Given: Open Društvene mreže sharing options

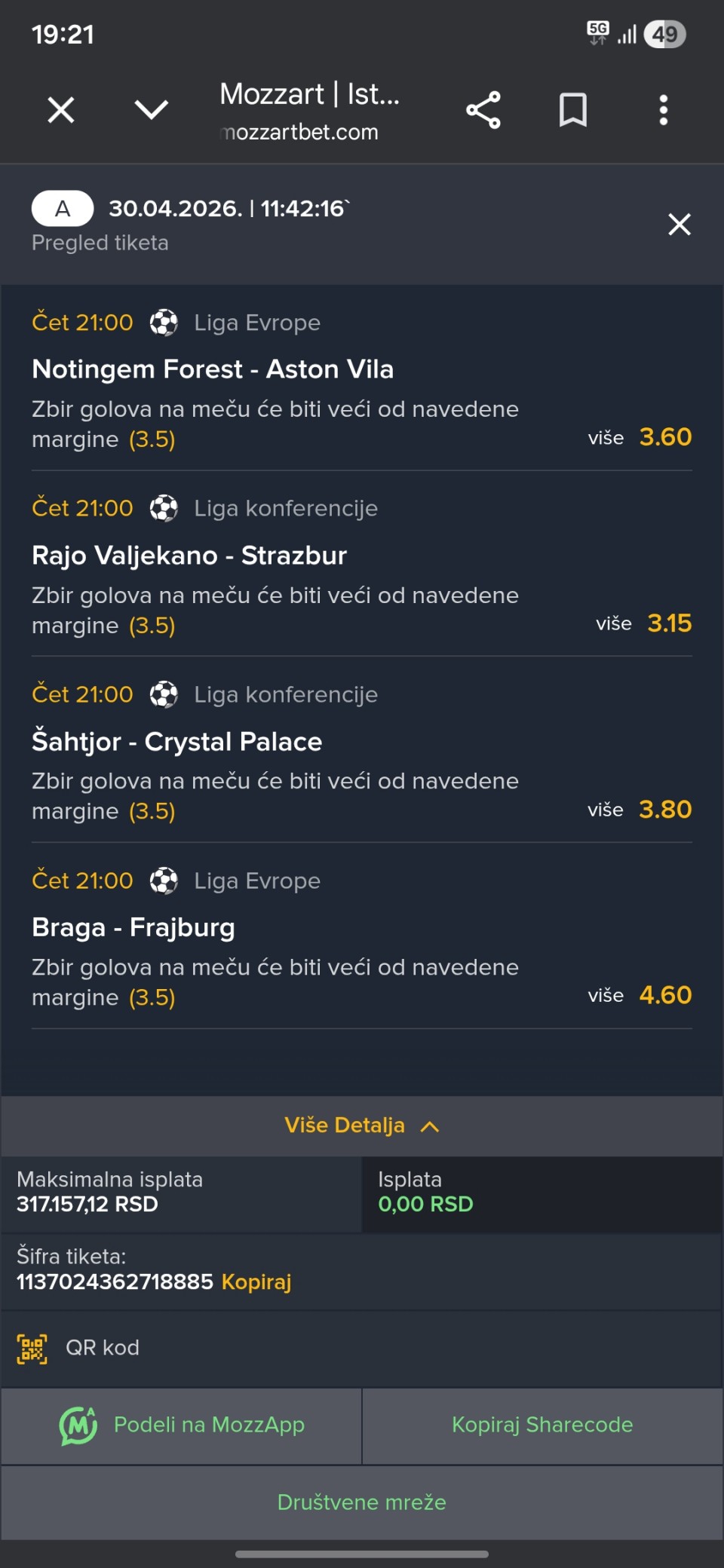Looking at the screenshot, I should point(362,1502).
